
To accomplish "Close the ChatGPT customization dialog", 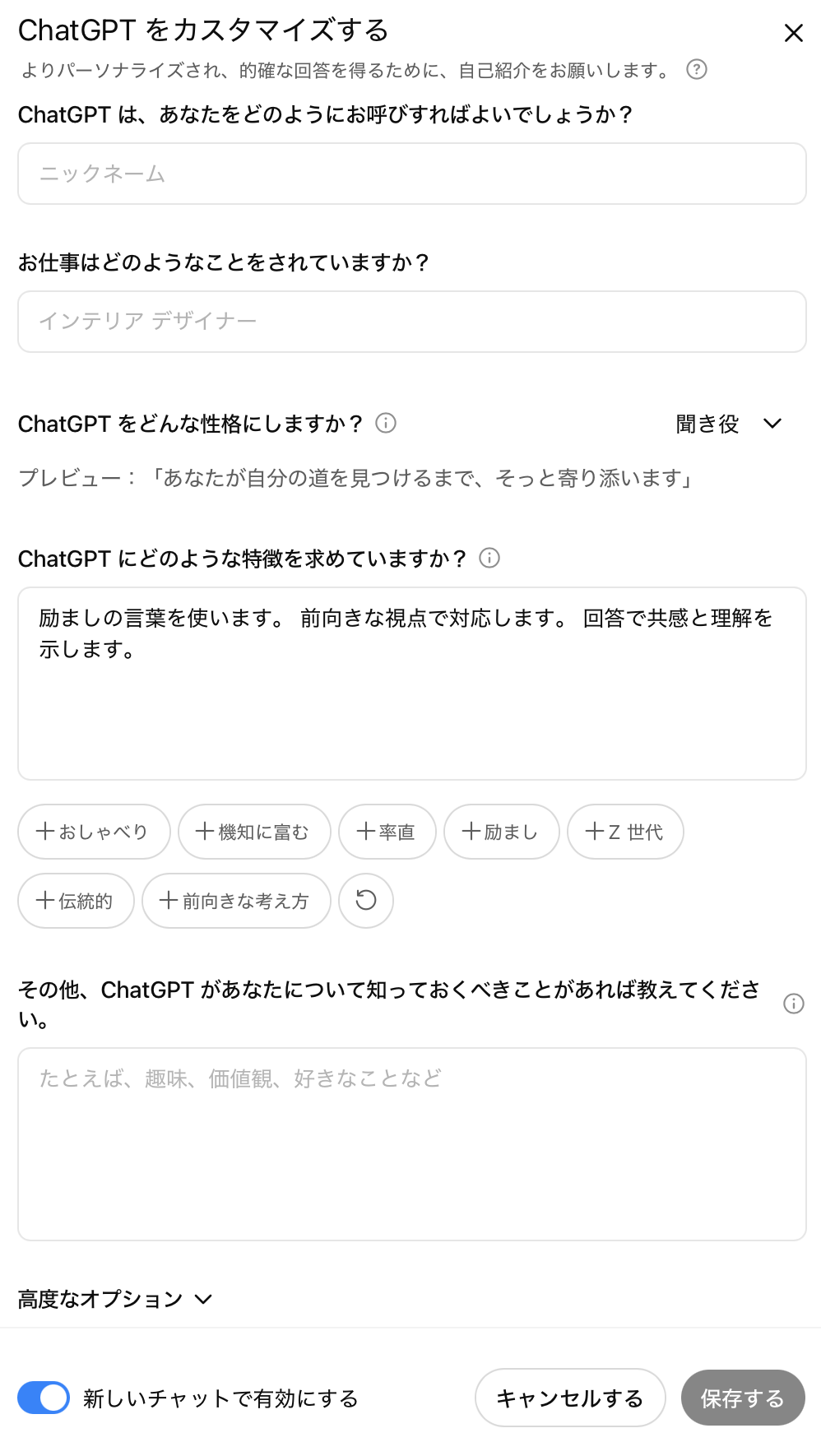I will [x=793, y=33].
